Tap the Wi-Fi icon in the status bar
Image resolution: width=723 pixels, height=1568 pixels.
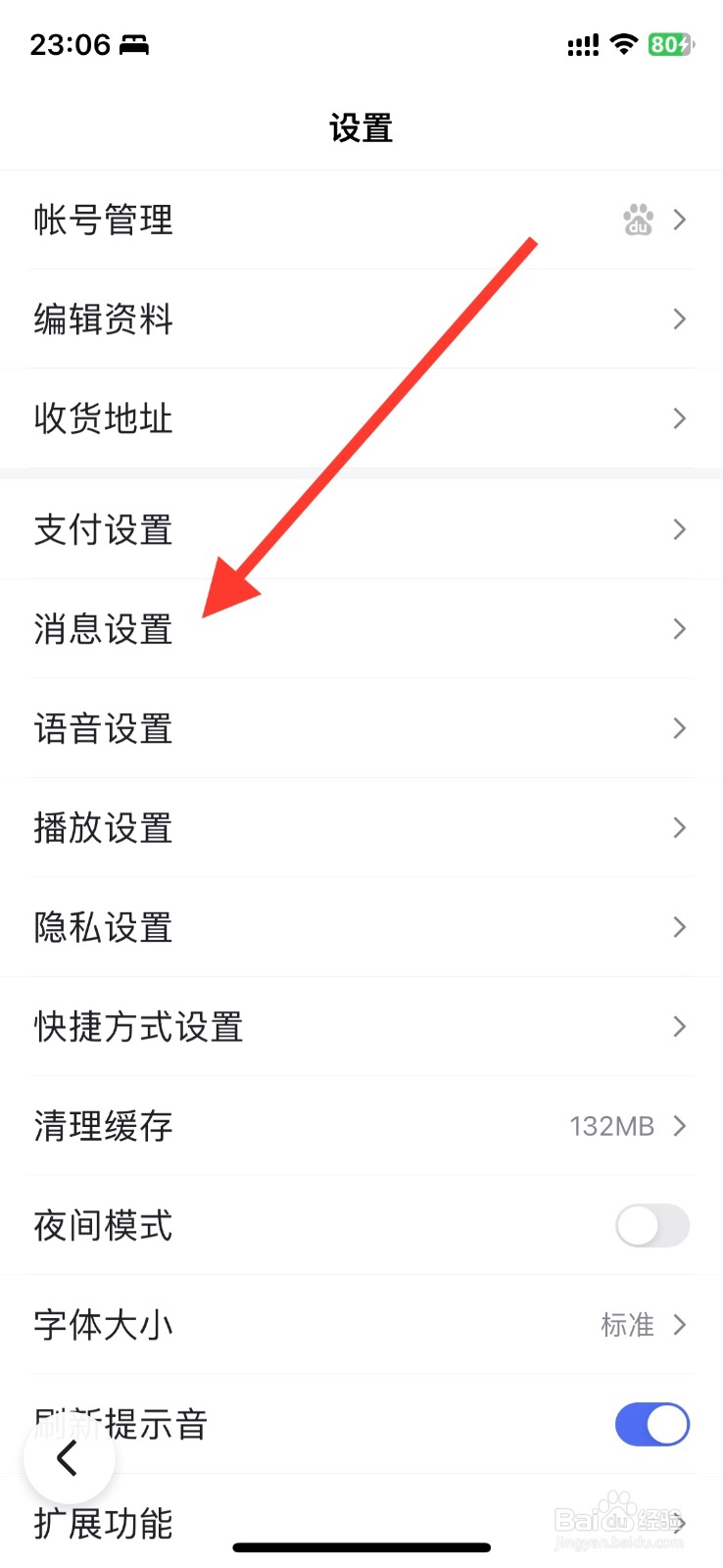624,44
